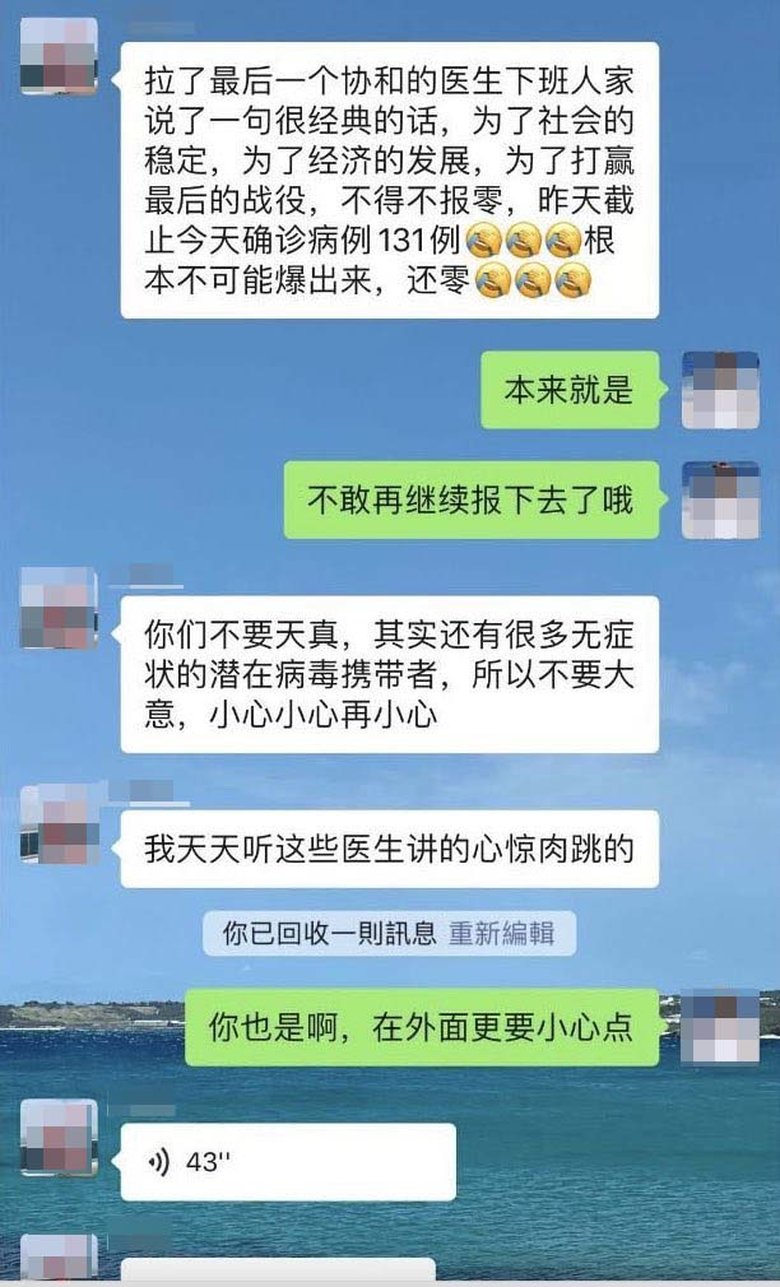Open sender avatar beside the 我天天听这些医生 message
This screenshot has width=780, height=1287.
click(x=58, y=824)
